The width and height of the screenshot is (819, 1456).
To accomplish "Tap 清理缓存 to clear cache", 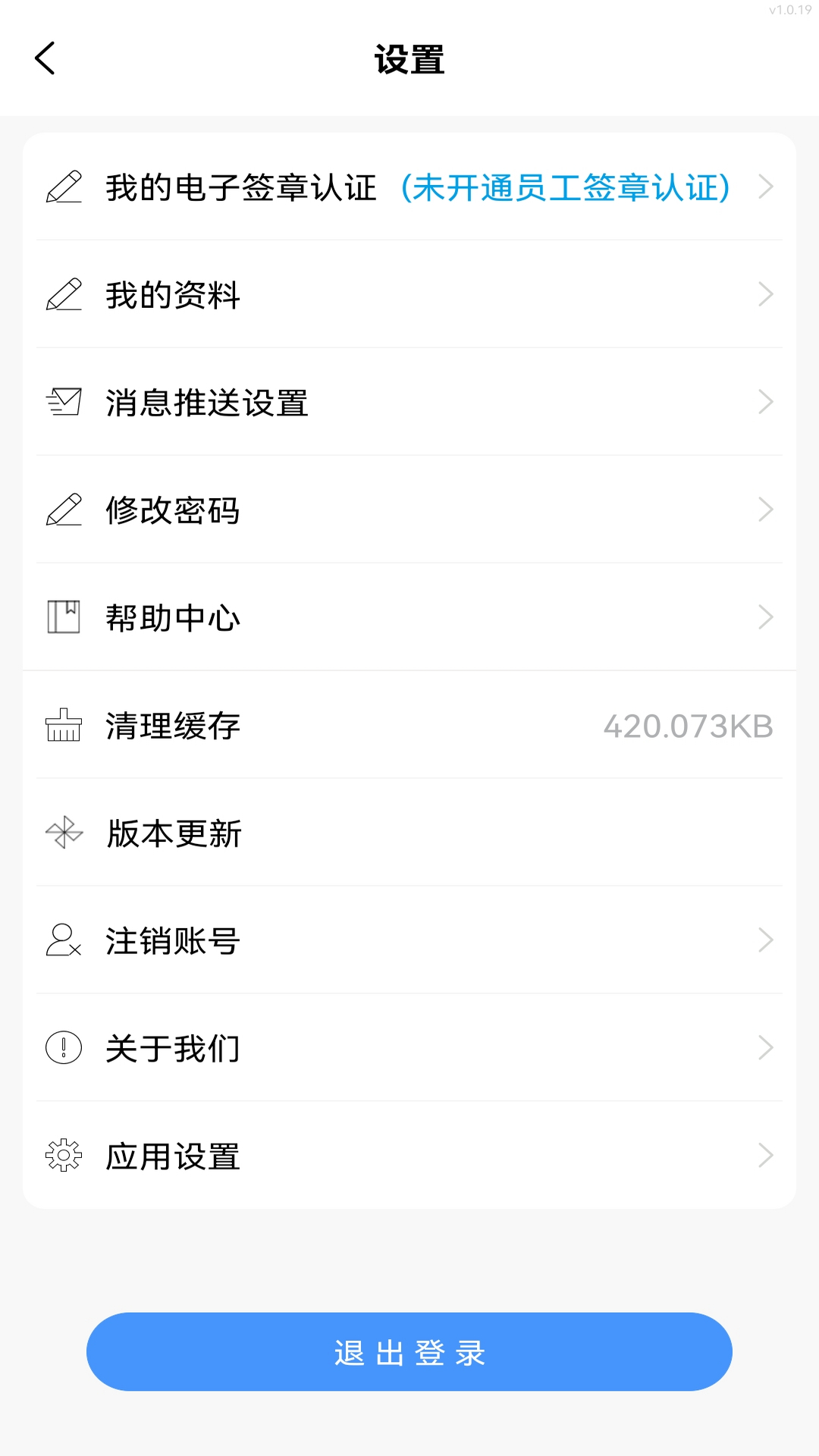I will (409, 726).
